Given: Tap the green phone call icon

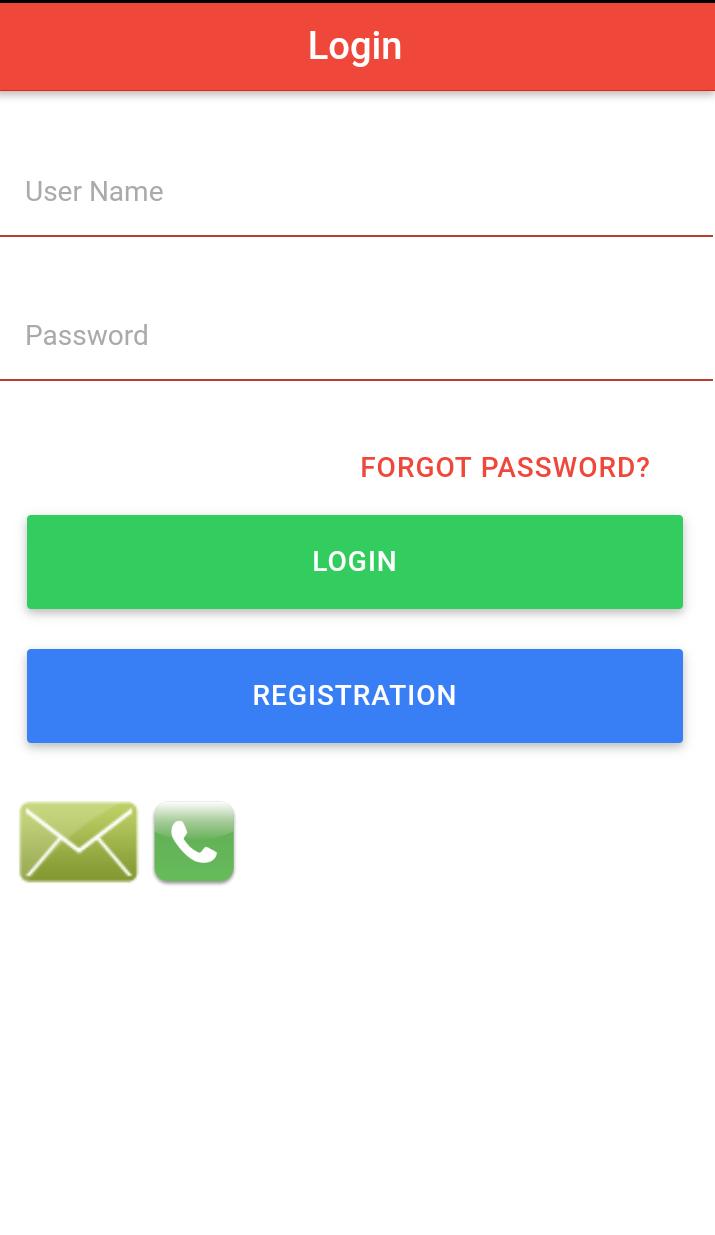Looking at the screenshot, I should [x=194, y=842].
